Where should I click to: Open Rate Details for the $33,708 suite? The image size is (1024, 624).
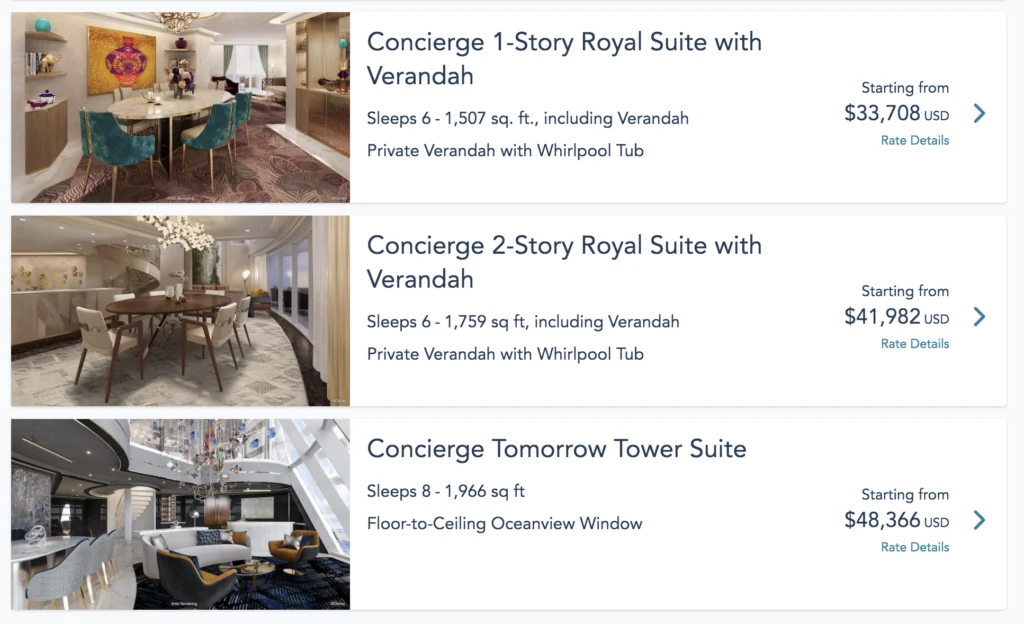pos(914,141)
